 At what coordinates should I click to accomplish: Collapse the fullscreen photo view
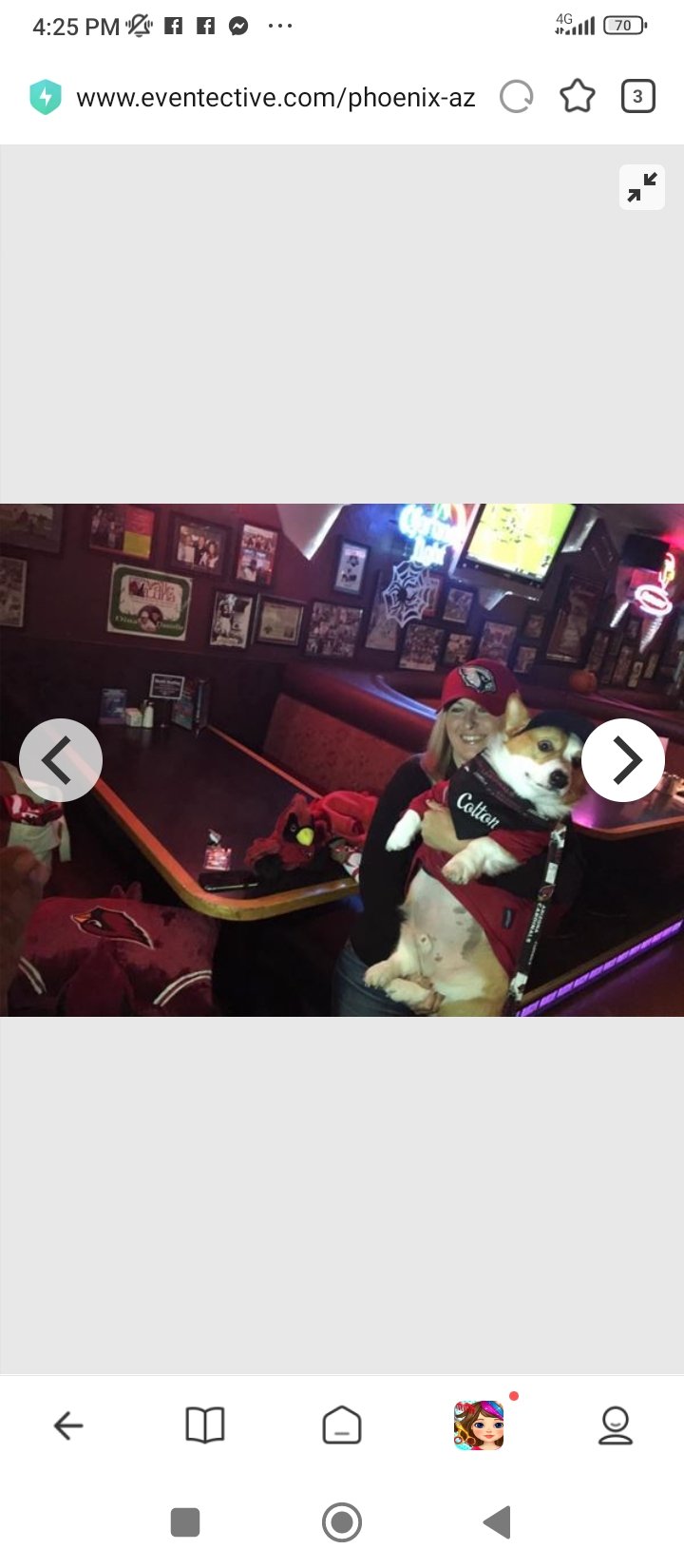click(x=642, y=187)
